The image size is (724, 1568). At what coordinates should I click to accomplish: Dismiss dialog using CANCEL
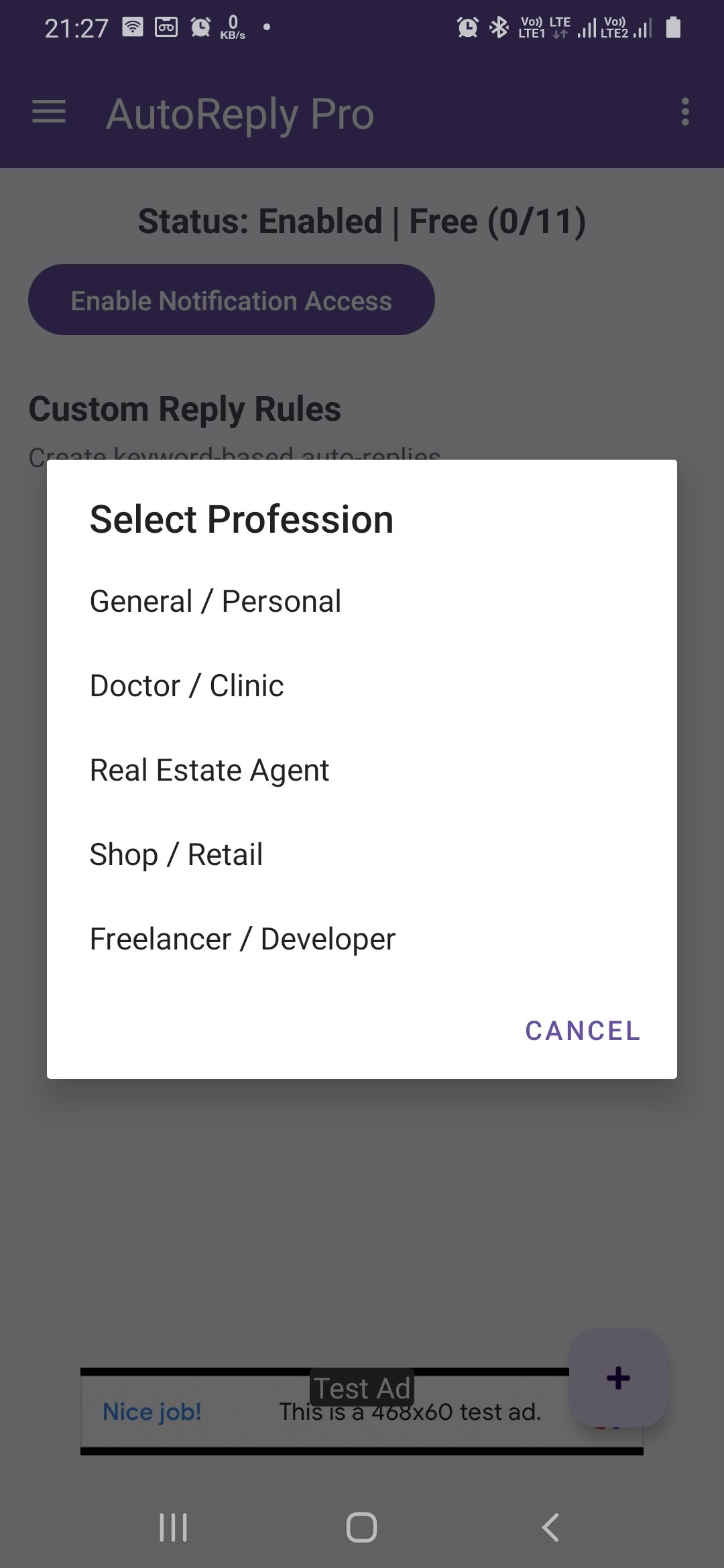pyautogui.click(x=582, y=1031)
